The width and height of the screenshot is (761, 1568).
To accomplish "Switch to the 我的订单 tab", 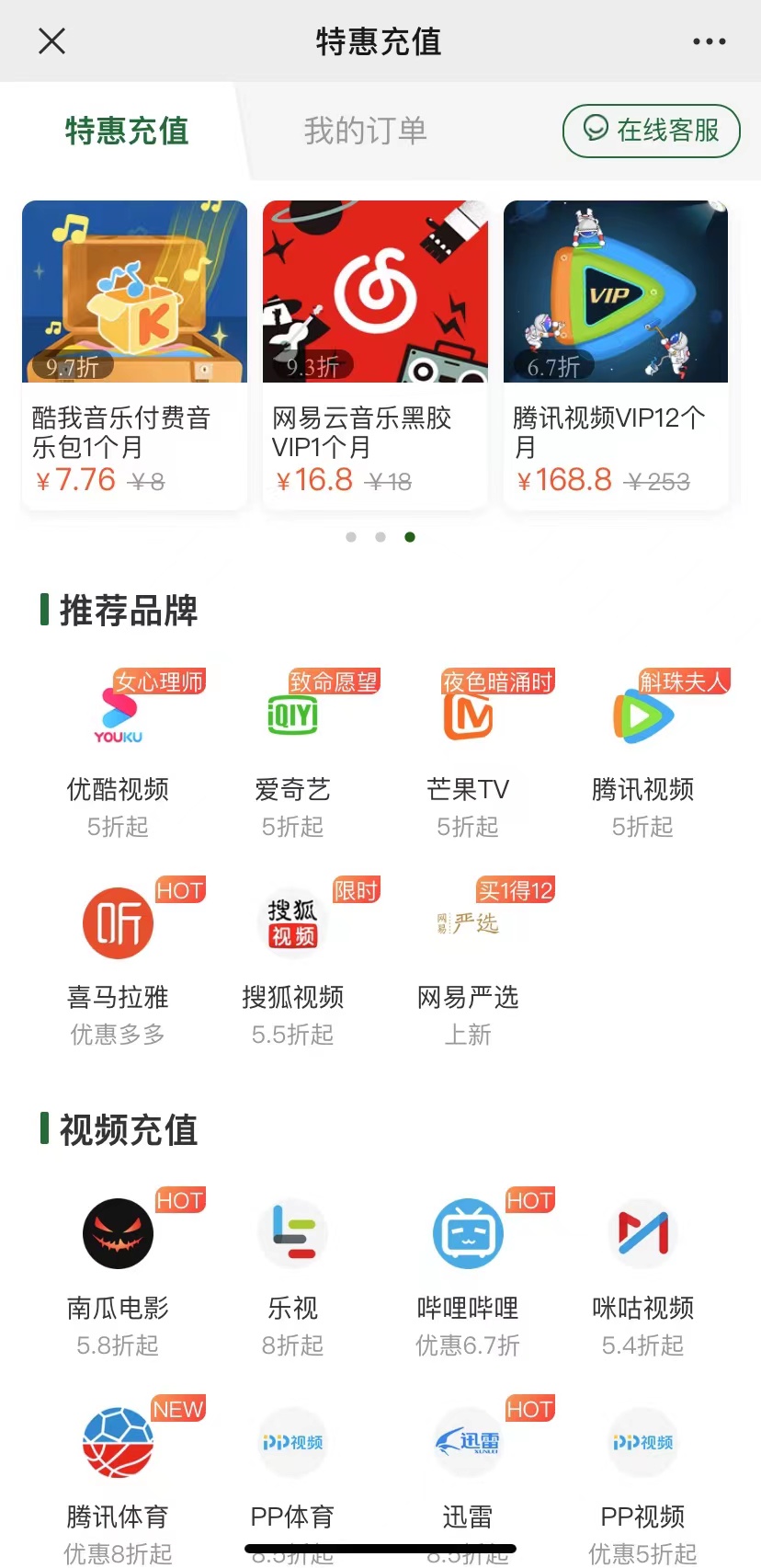I will tap(366, 131).
